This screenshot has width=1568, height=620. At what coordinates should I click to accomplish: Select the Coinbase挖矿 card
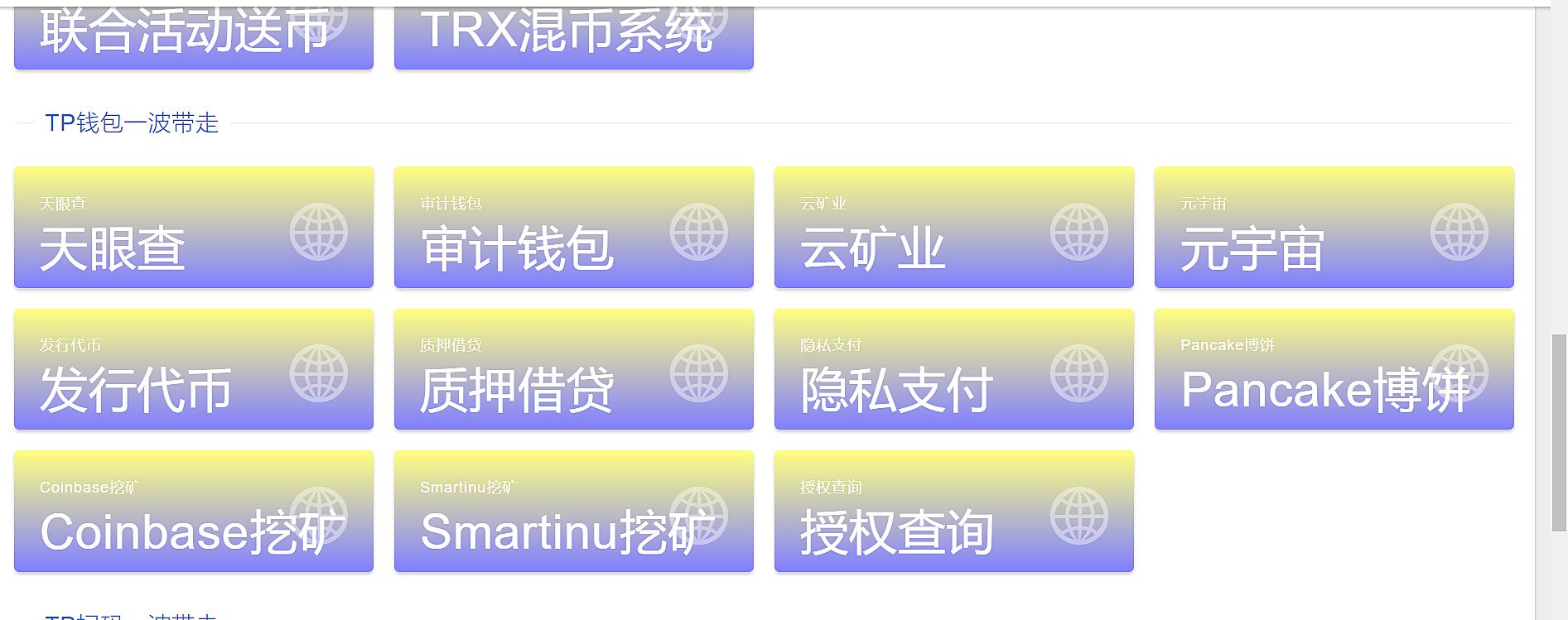pyautogui.click(x=193, y=511)
